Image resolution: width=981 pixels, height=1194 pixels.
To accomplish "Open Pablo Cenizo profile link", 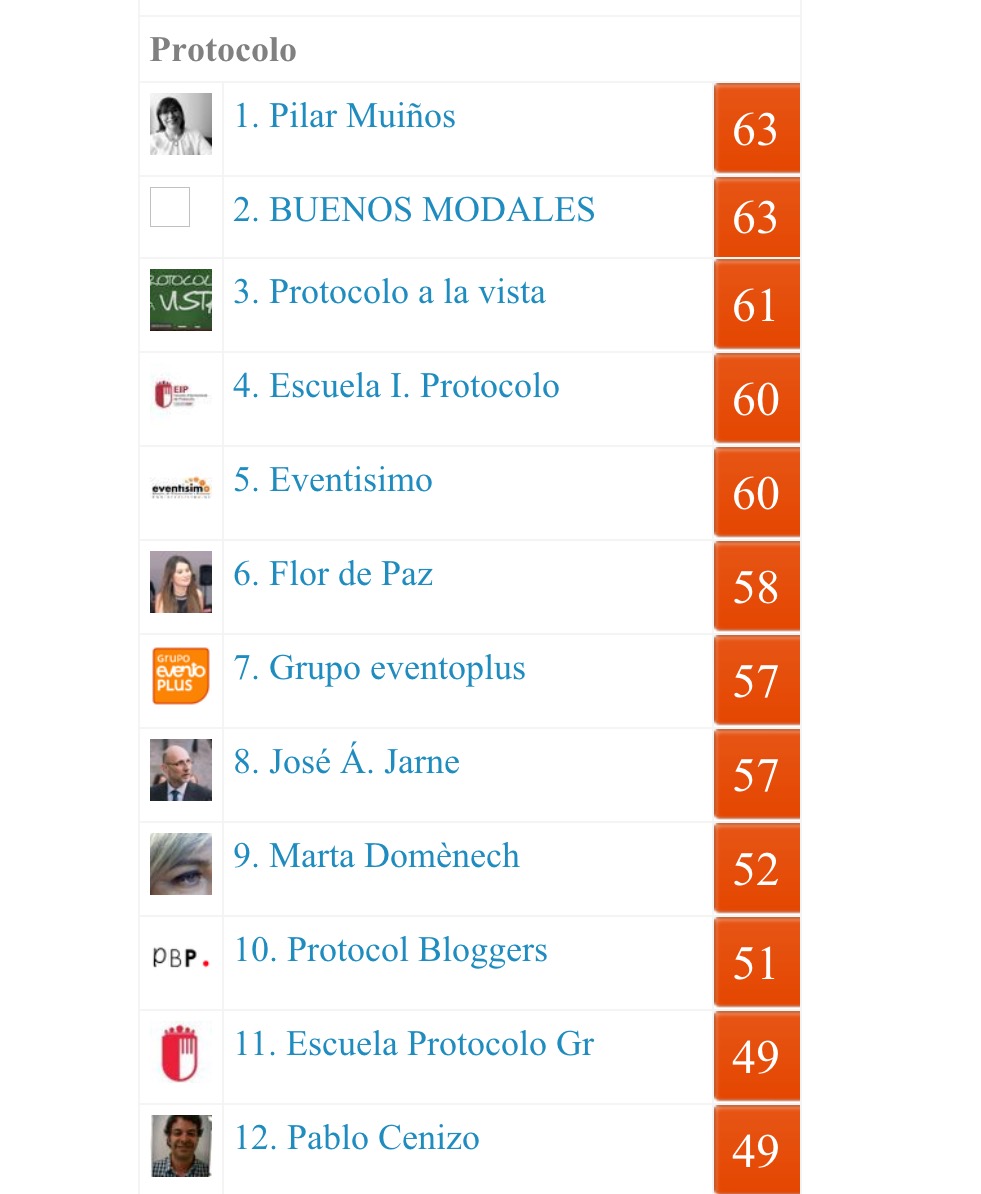I will 356,1138.
